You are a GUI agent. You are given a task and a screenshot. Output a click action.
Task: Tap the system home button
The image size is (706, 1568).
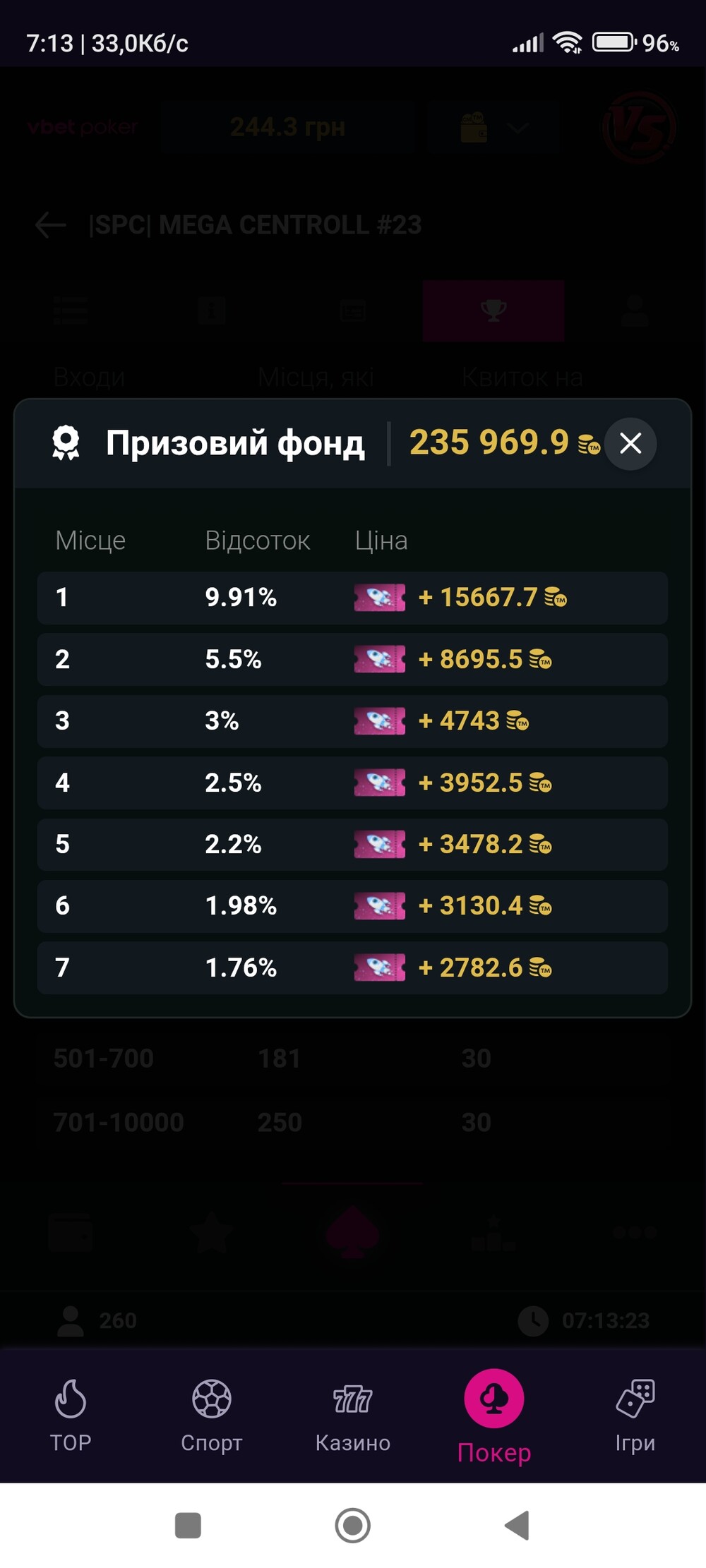tap(353, 1525)
